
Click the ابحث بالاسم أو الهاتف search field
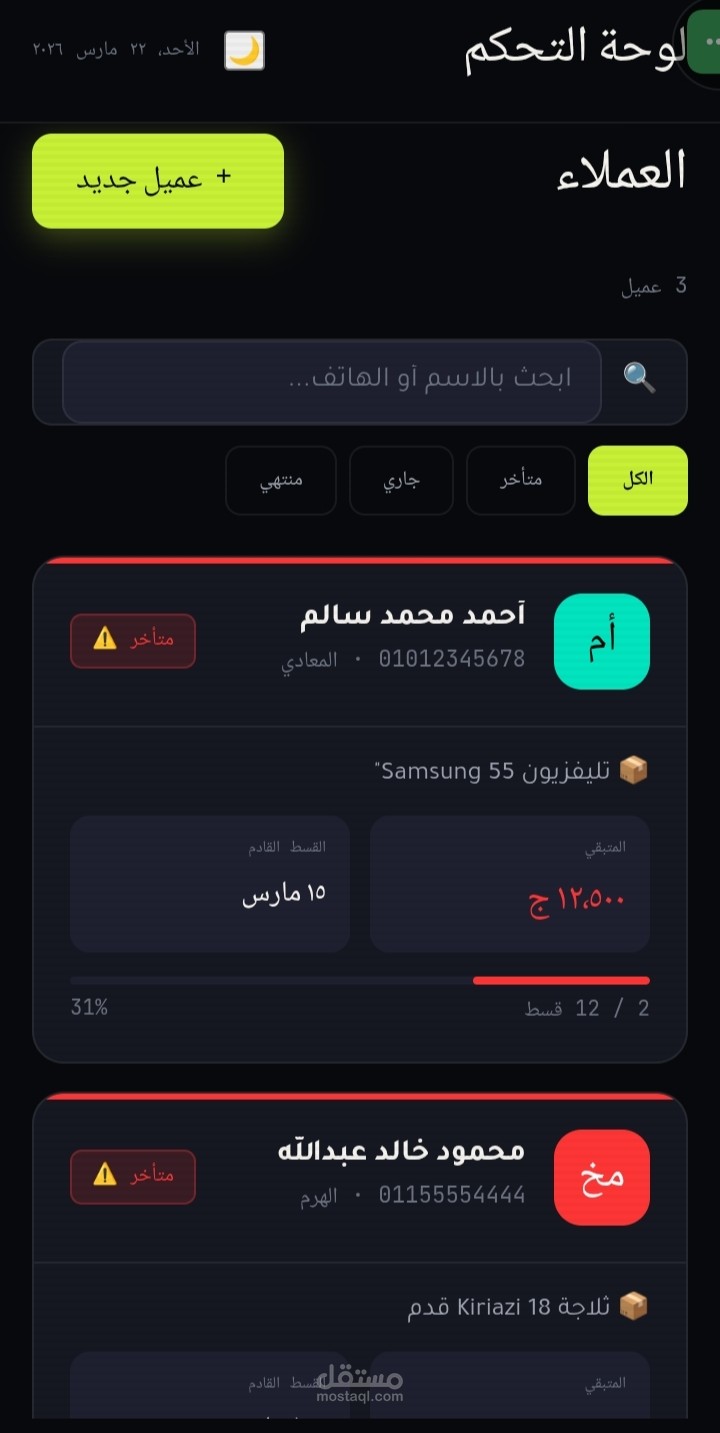click(x=330, y=380)
